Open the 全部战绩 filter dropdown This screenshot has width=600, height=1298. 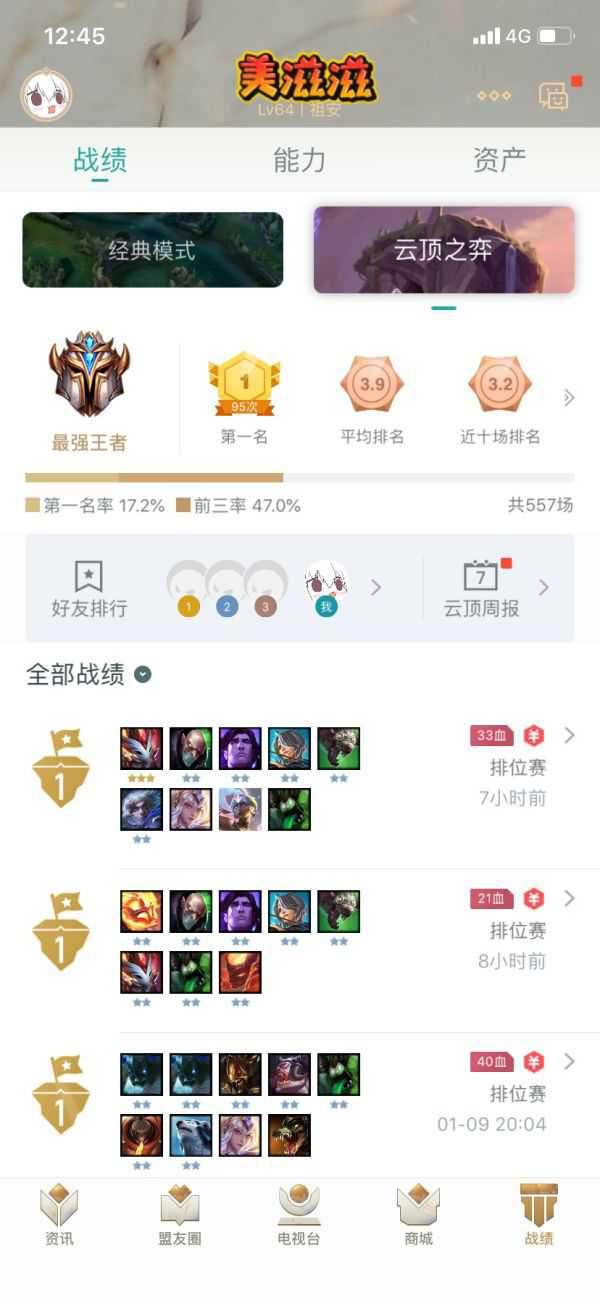[x=143, y=675]
